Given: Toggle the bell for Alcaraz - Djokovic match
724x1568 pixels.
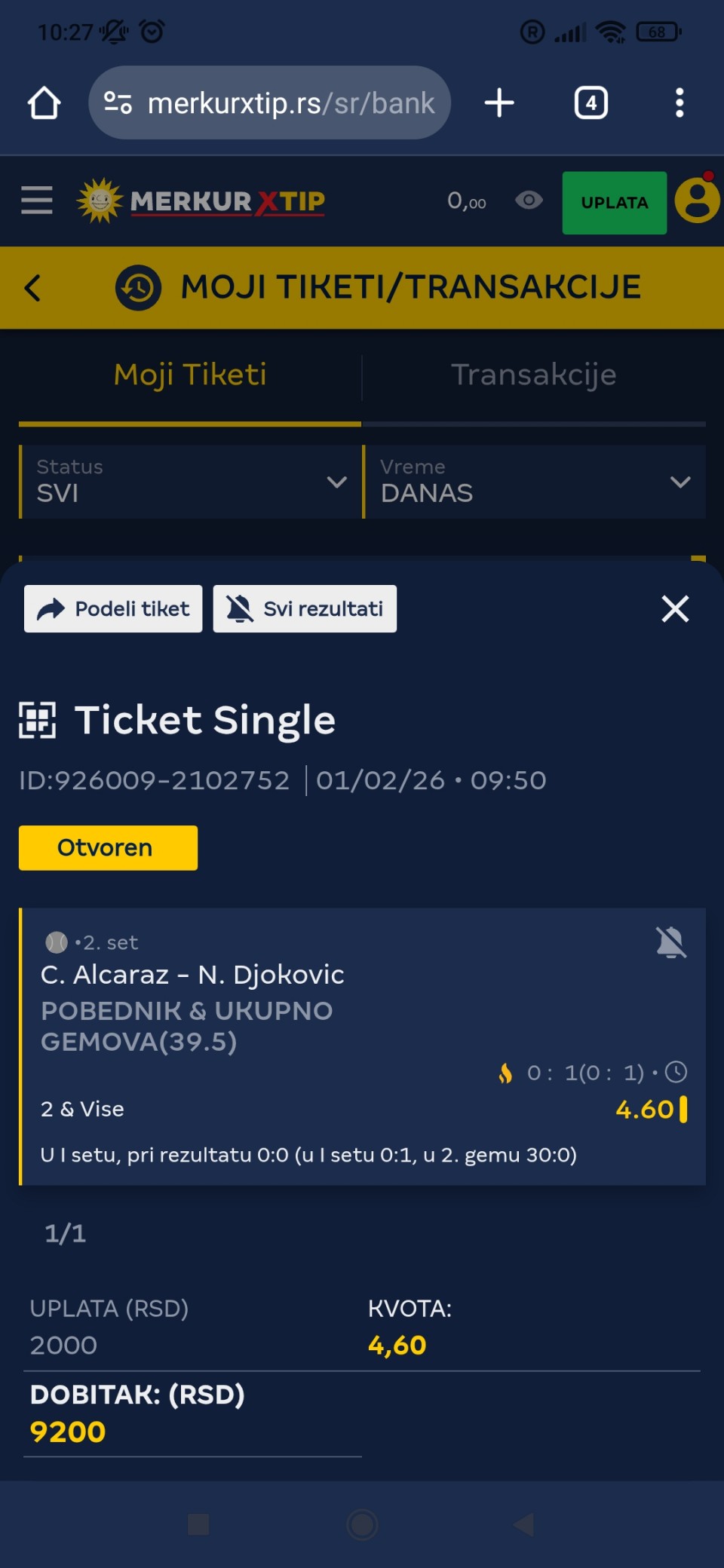Looking at the screenshot, I should (670, 942).
